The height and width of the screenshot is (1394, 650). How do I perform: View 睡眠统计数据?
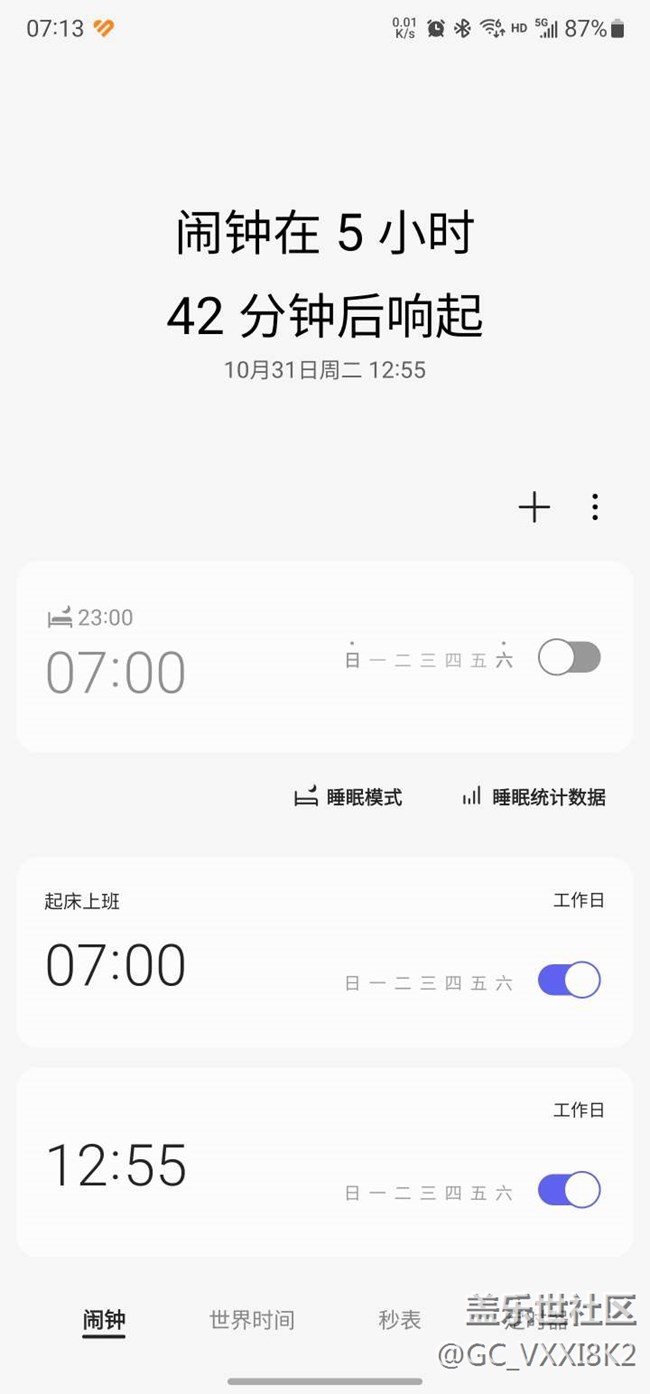[x=534, y=797]
